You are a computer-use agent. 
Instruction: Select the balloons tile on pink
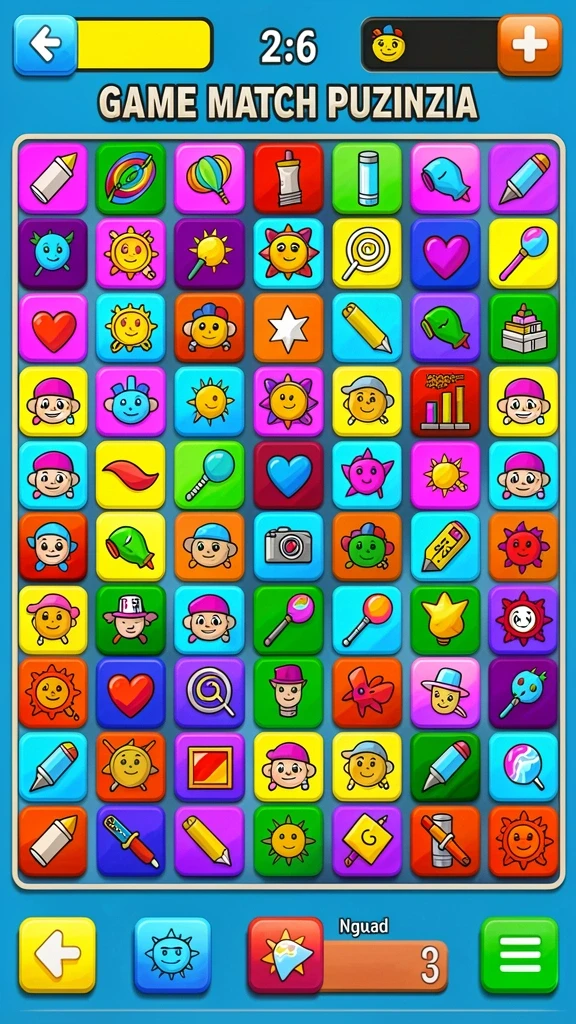point(210,179)
